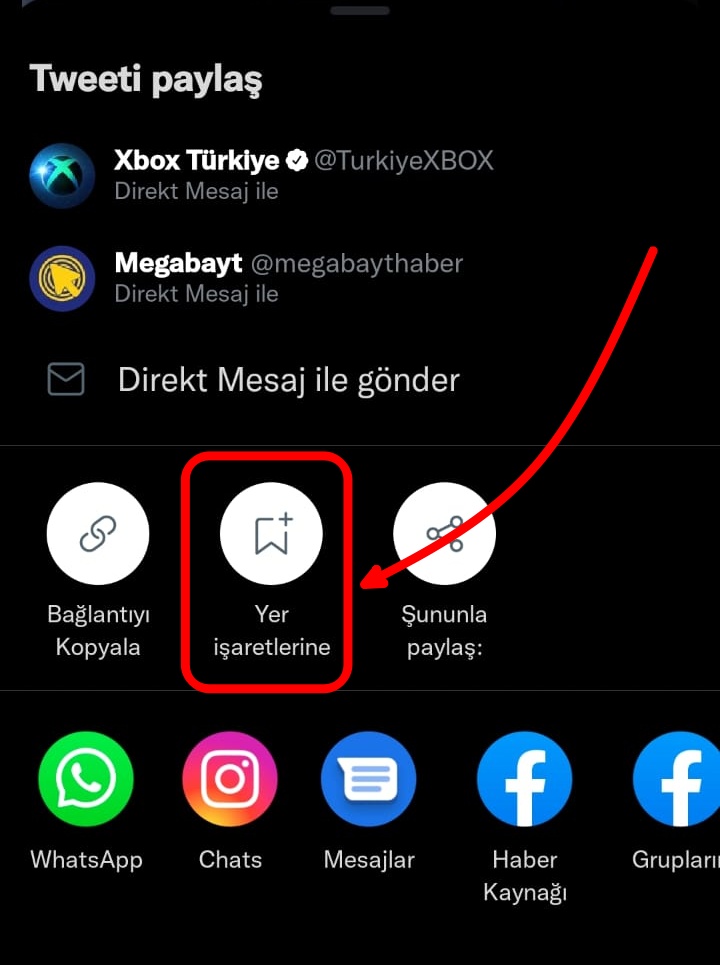
Task: Select Direkt Mesaj ile gönder option
Action: coord(288,380)
